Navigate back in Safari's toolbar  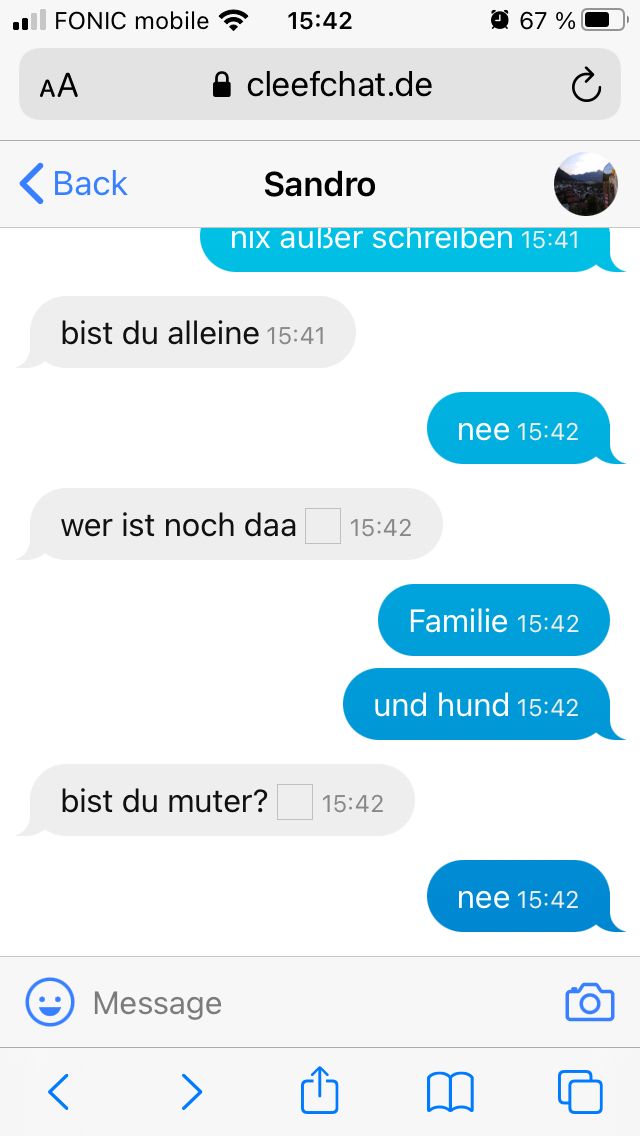59,1092
